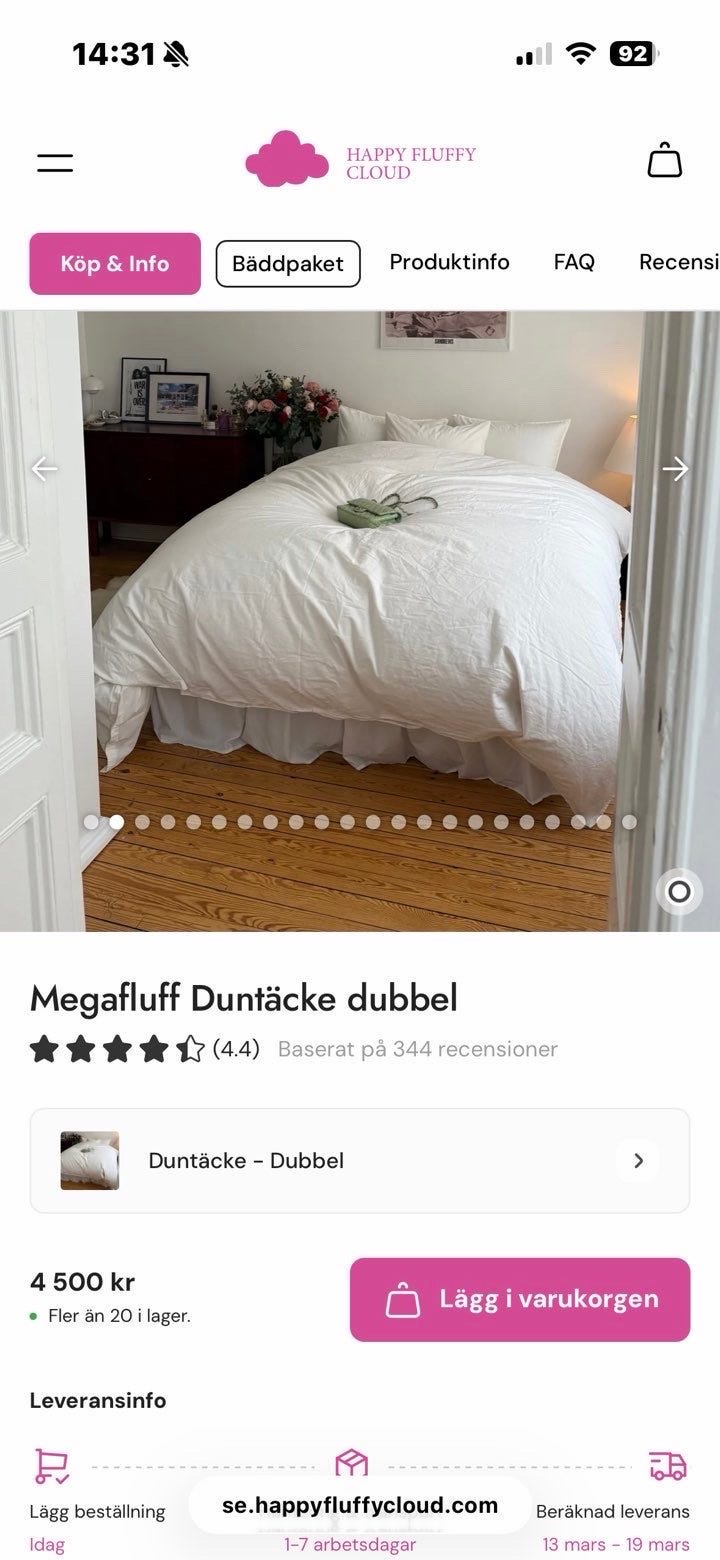Select the Bäddpaket tab
The image size is (720, 1560).
tap(288, 263)
